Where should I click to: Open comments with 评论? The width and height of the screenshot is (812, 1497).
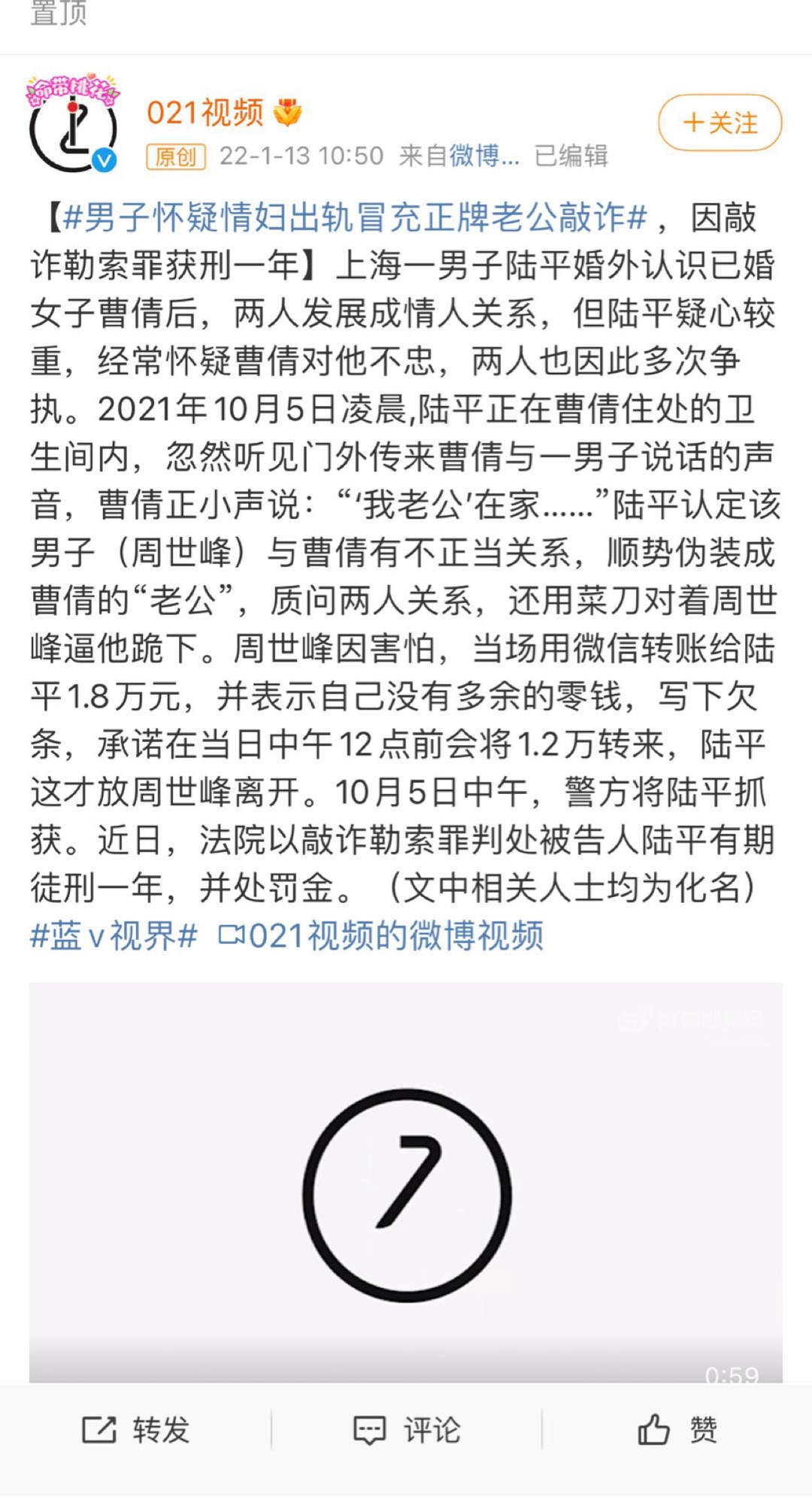[407, 1429]
